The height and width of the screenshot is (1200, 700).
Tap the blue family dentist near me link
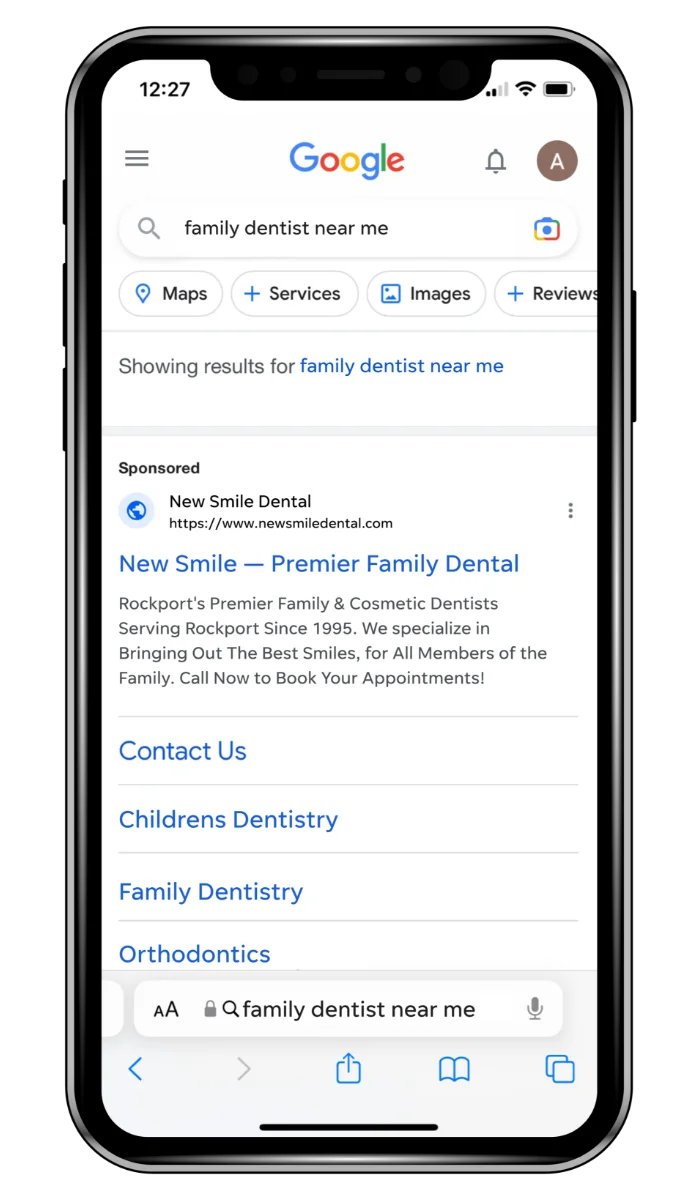click(401, 366)
